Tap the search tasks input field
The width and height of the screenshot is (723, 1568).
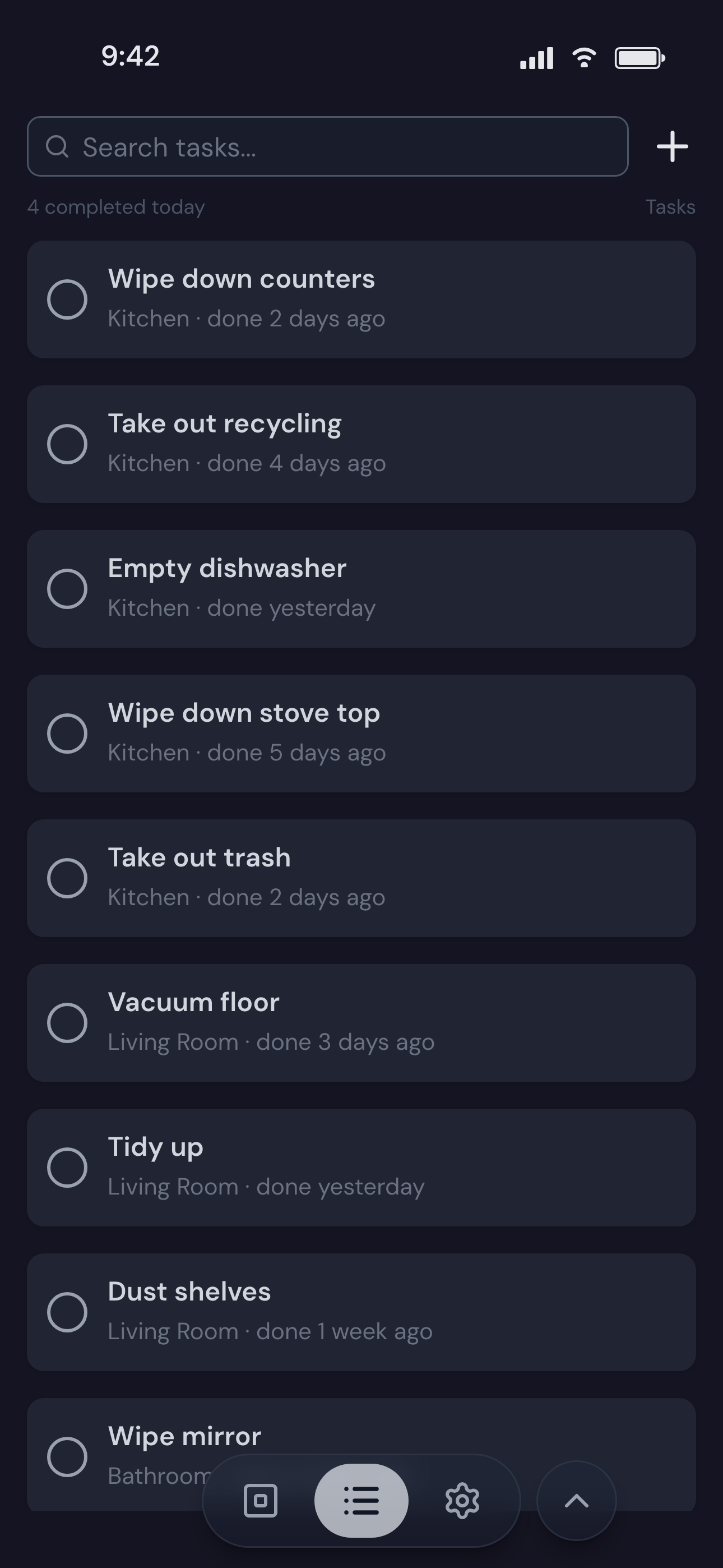[x=328, y=146]
